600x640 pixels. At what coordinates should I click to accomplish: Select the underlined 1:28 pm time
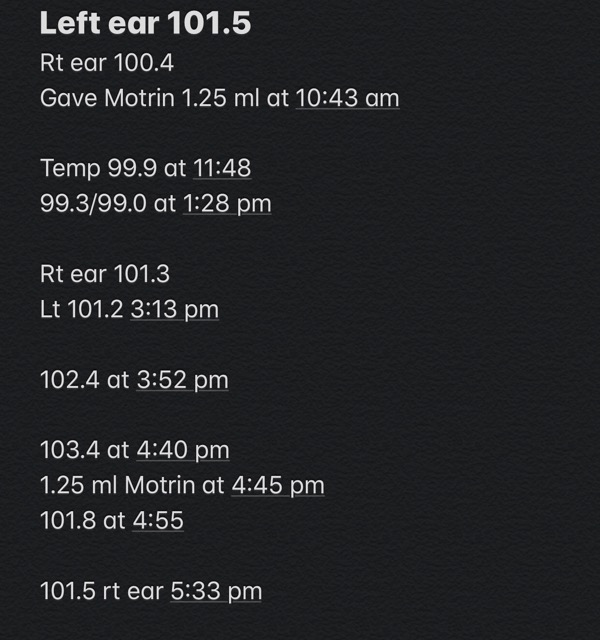coord(226,203)
